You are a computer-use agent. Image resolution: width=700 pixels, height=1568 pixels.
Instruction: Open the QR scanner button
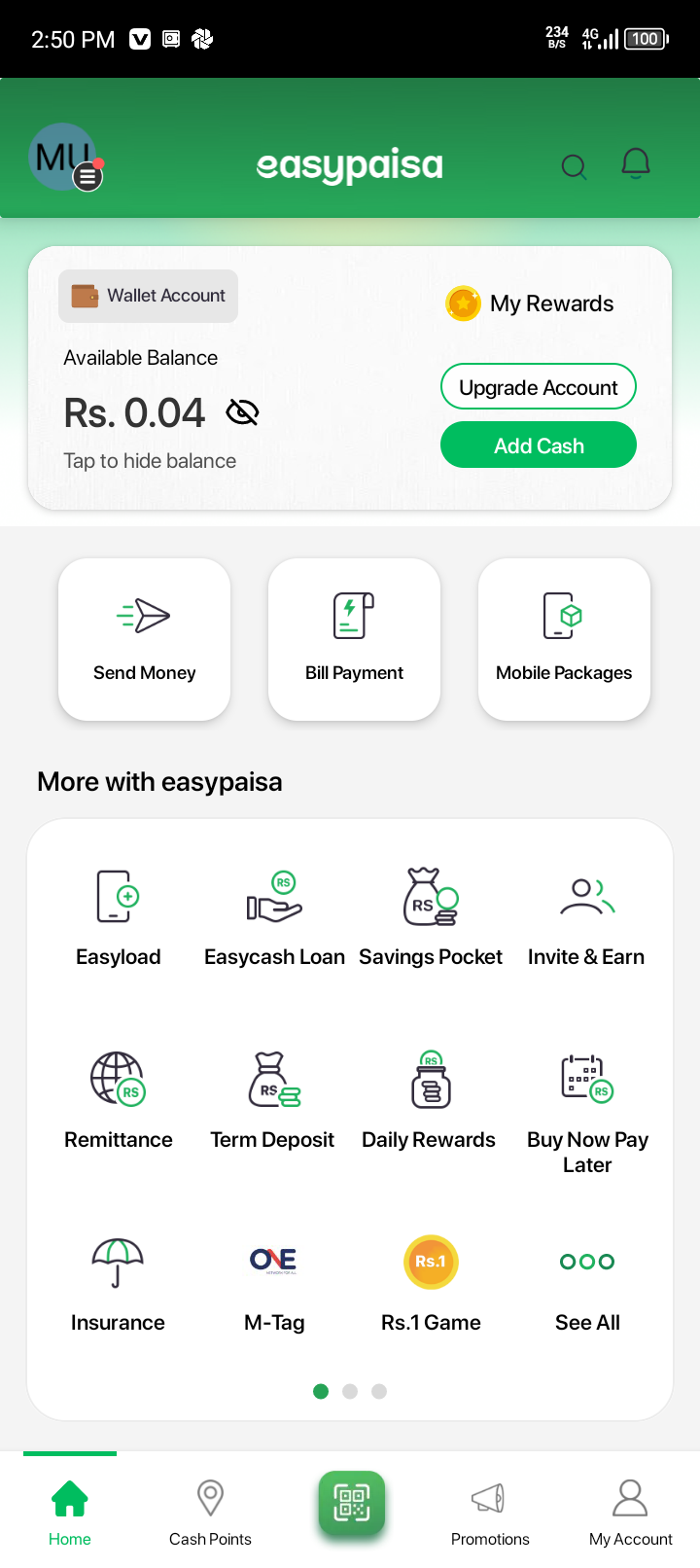[351, 1505]
